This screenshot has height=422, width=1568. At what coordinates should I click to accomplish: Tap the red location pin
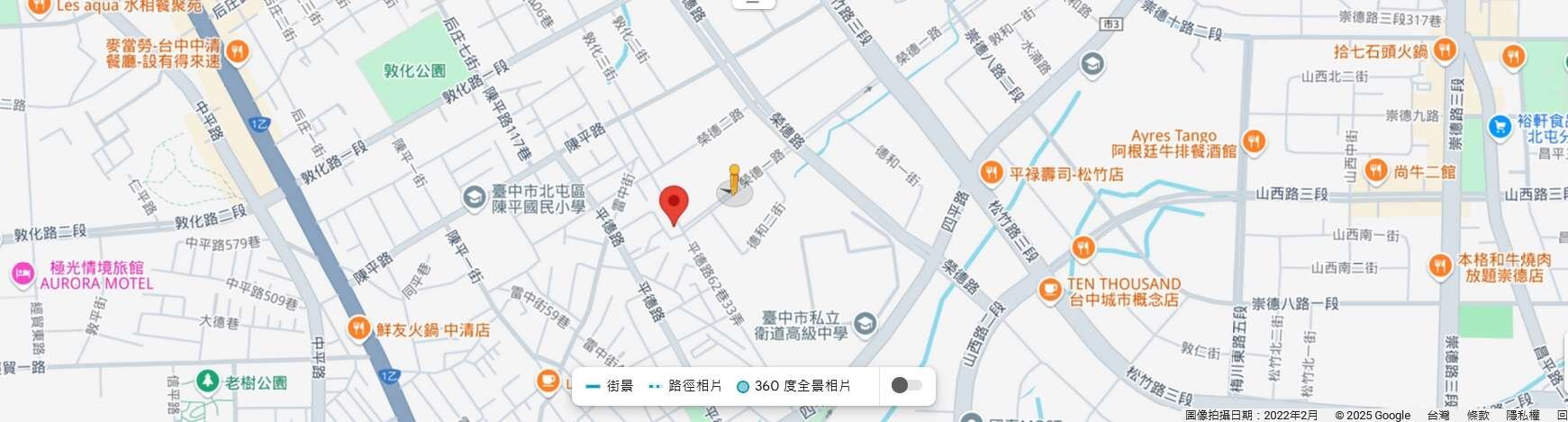coord(674,203)
